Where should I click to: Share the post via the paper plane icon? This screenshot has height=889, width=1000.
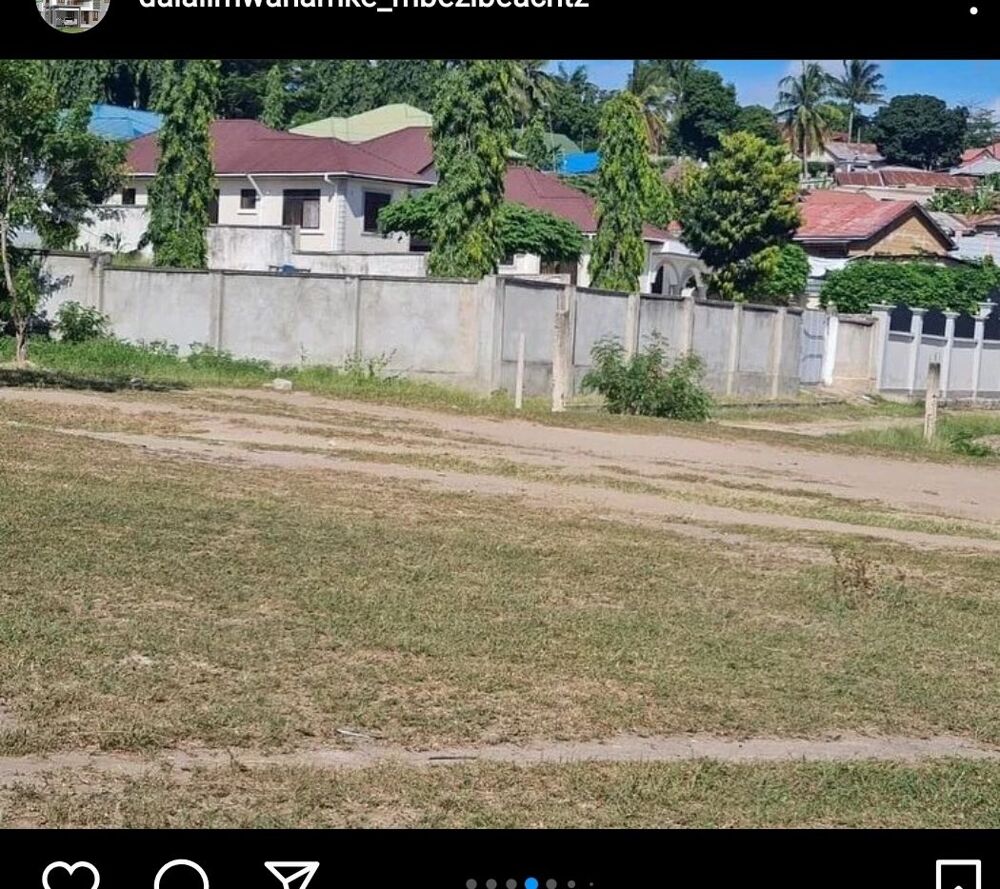291,876
